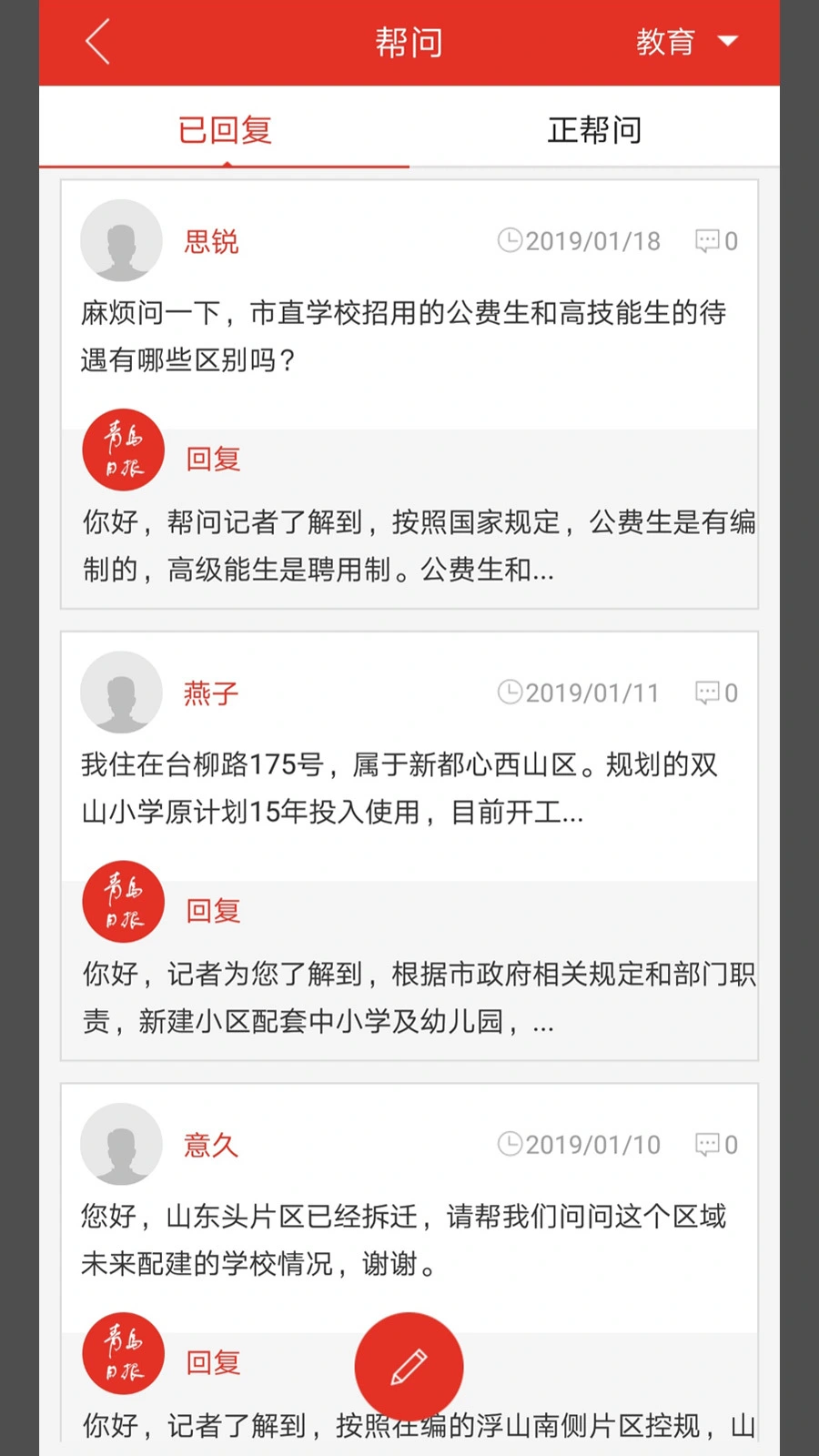The image size is (819, 1456).
Task: Tap the avatar of user 燕子
Action: 121,693
